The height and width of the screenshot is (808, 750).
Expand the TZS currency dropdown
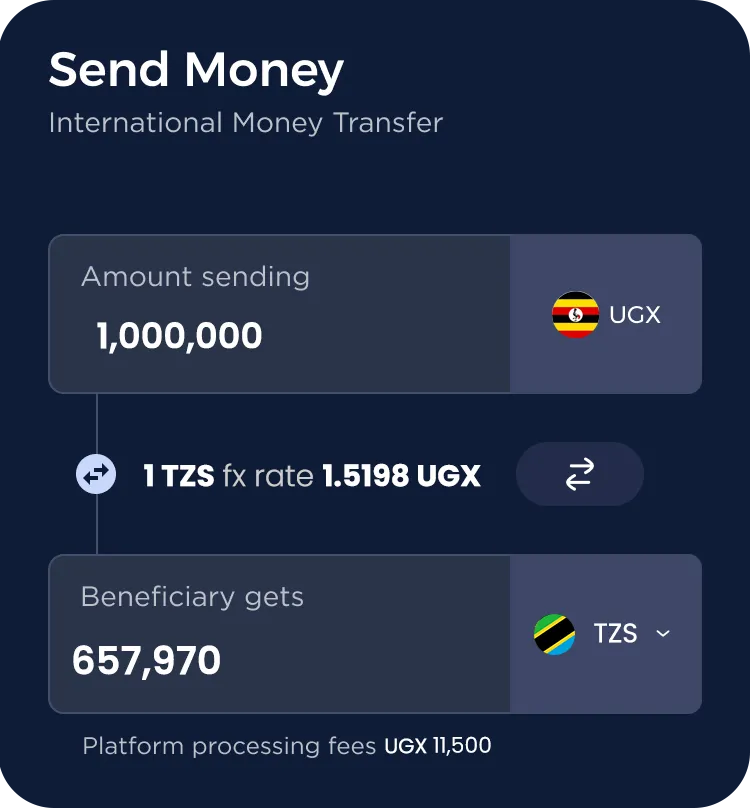point(606,634)
